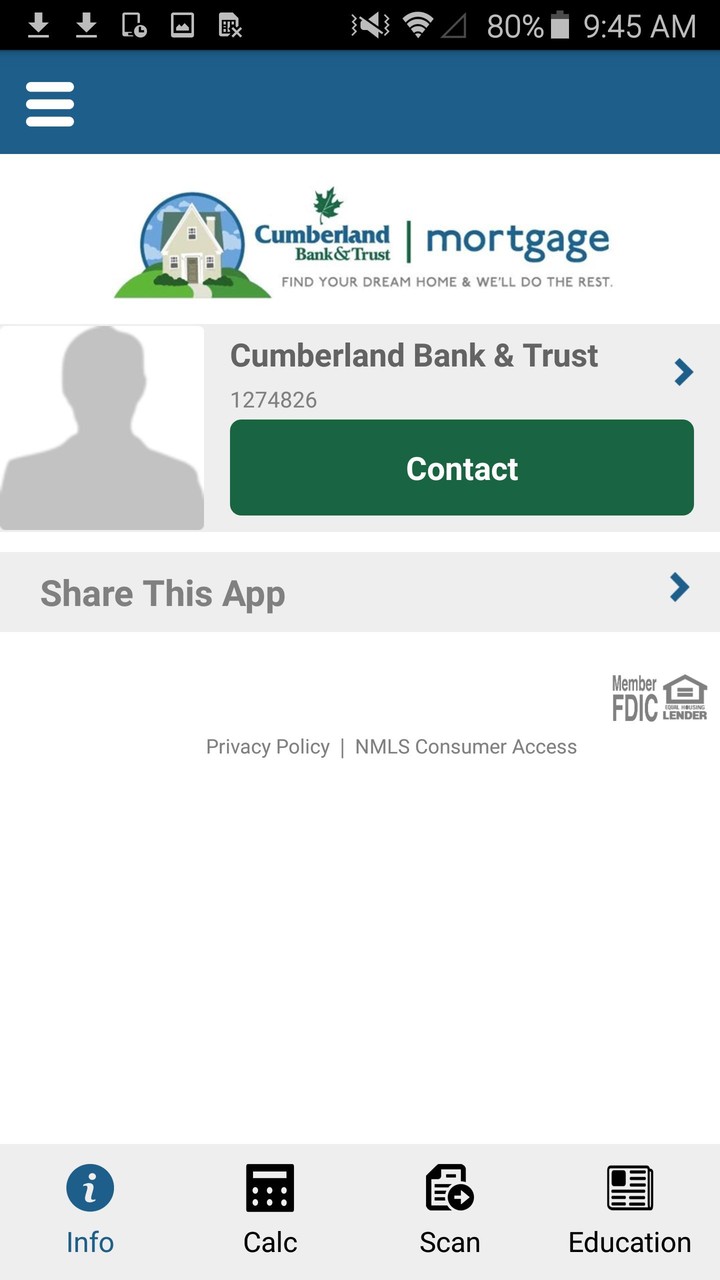Tap the profile photo placeholder
Image resolution: width=720 pixels, height=1280 pixels.
click(x=102, y=426)
